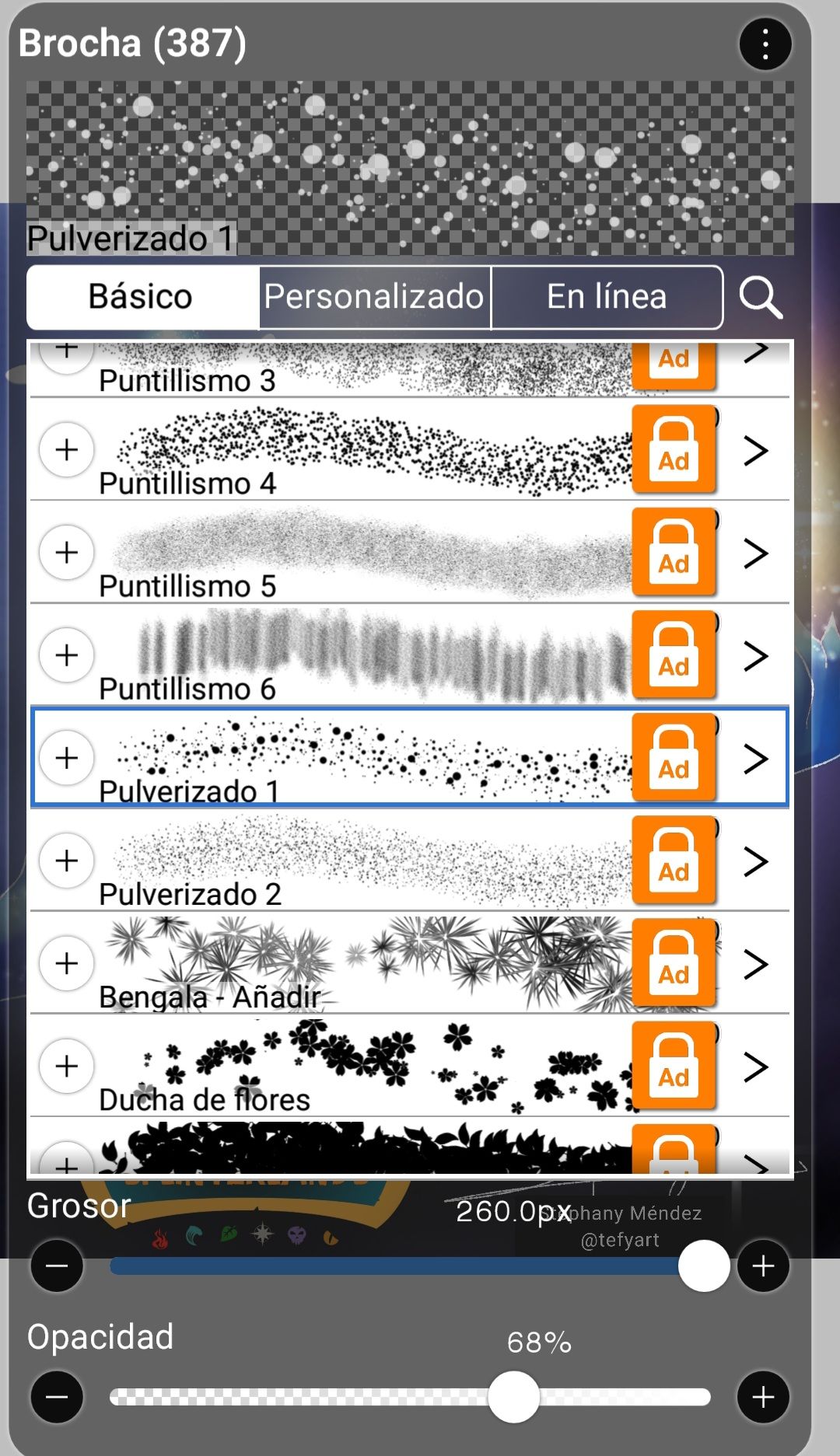Increase Opacidad with the plus button
The image size is (840, 1456).
[x=763, y=1397]
